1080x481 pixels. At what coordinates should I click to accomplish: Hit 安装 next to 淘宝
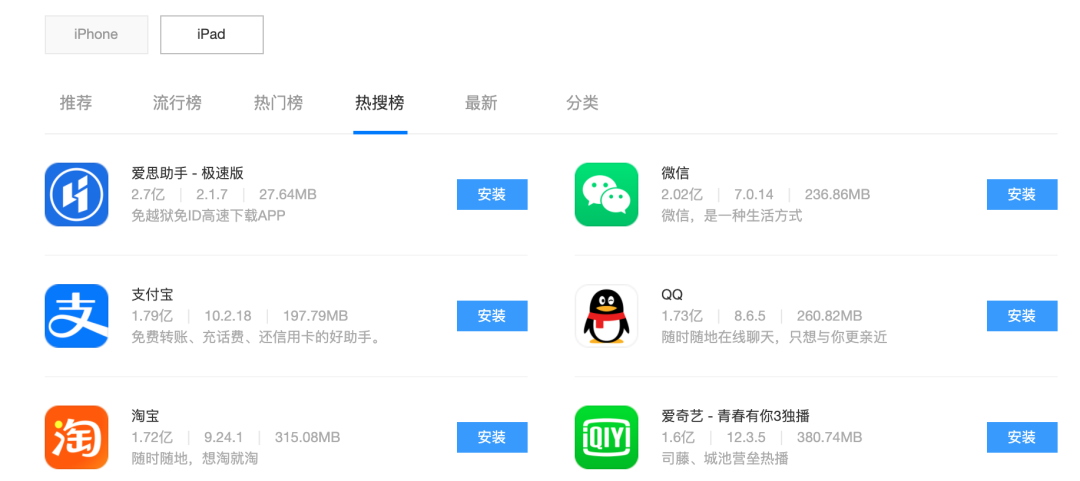(492, 437)
